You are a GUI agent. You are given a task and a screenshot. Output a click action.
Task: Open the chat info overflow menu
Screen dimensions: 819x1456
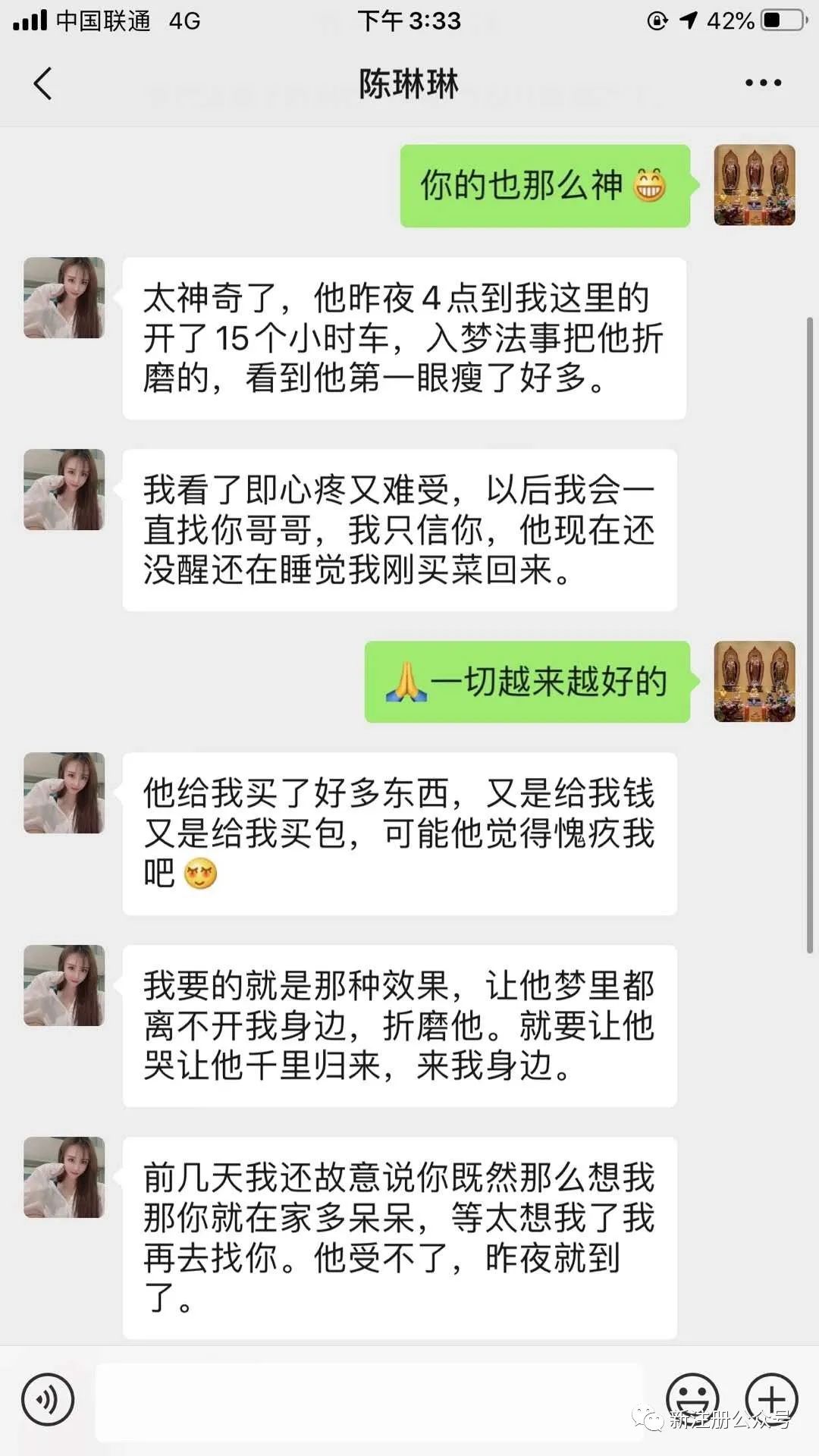[x=762, y=83]
